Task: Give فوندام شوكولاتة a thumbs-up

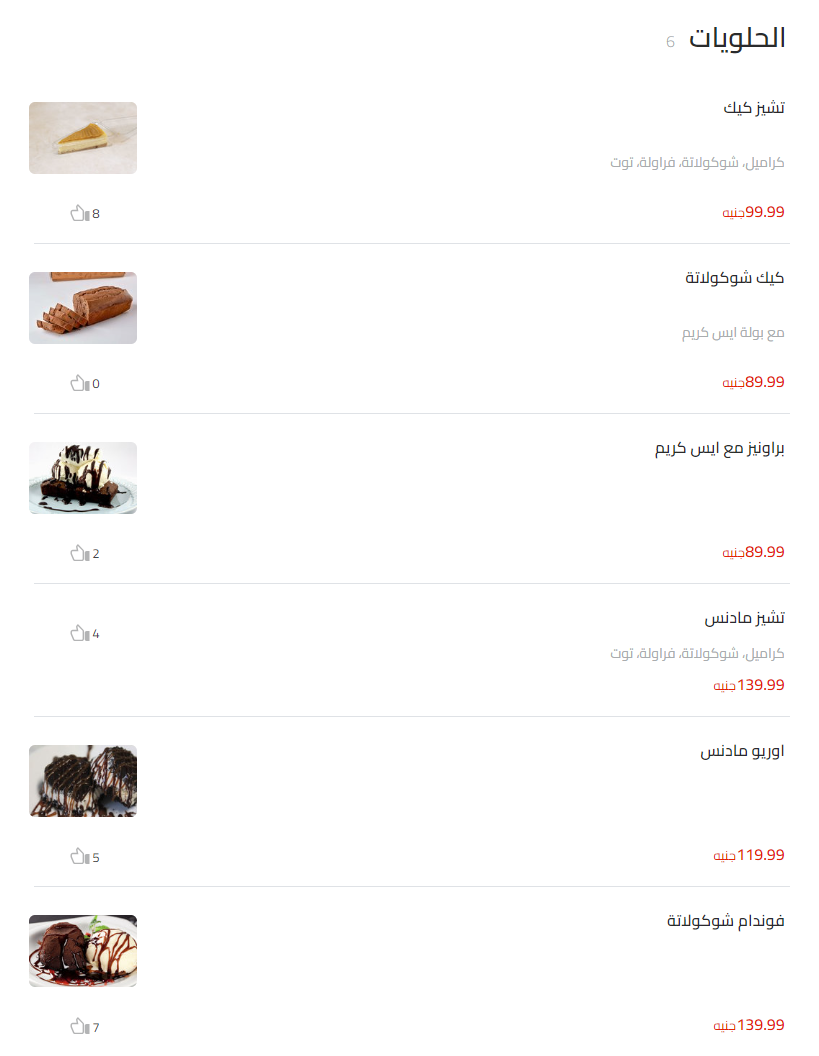Action: click(78, 1025)
